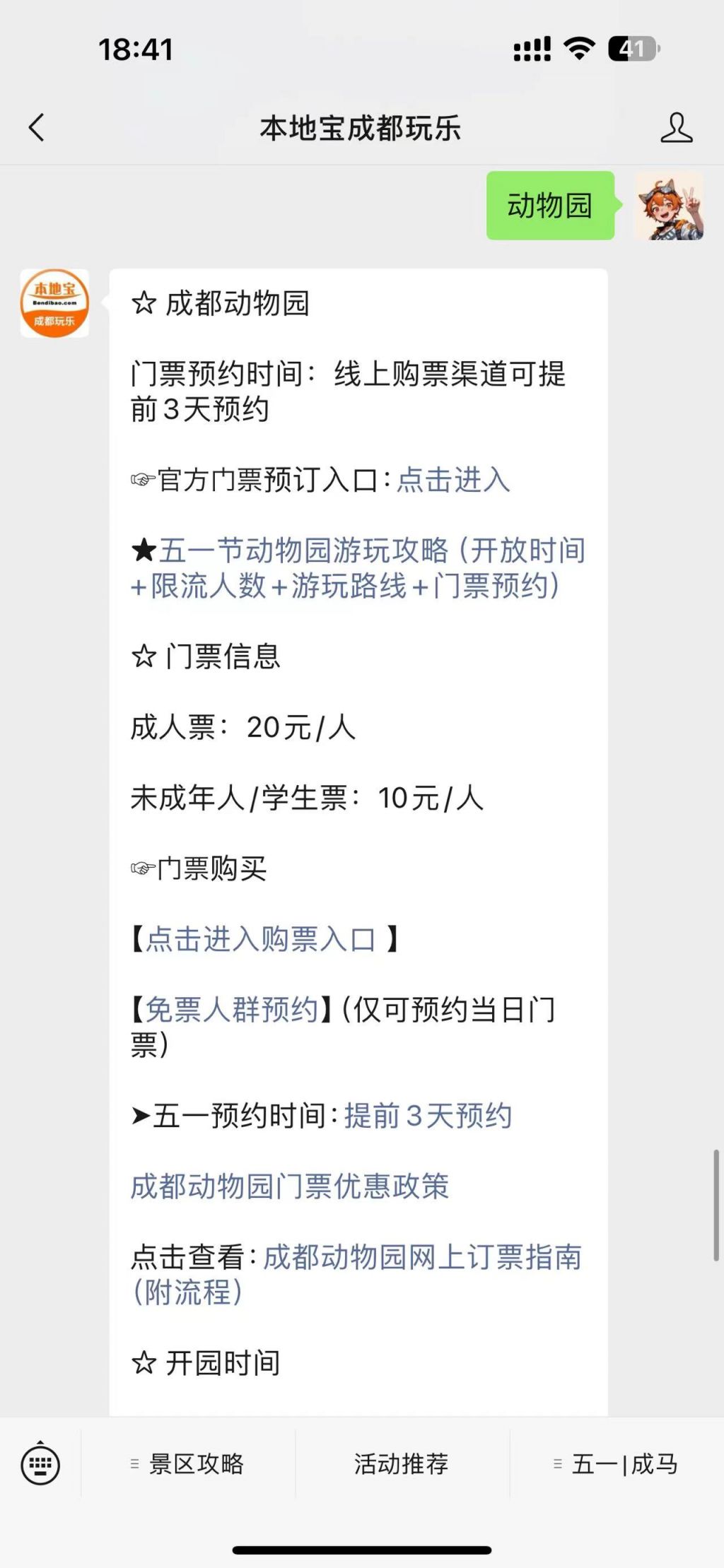Image resolution: width=724 pixels, height=1568 pixels.
Task: Open the 点击进入购票入口 link
Action: point(261,939)
